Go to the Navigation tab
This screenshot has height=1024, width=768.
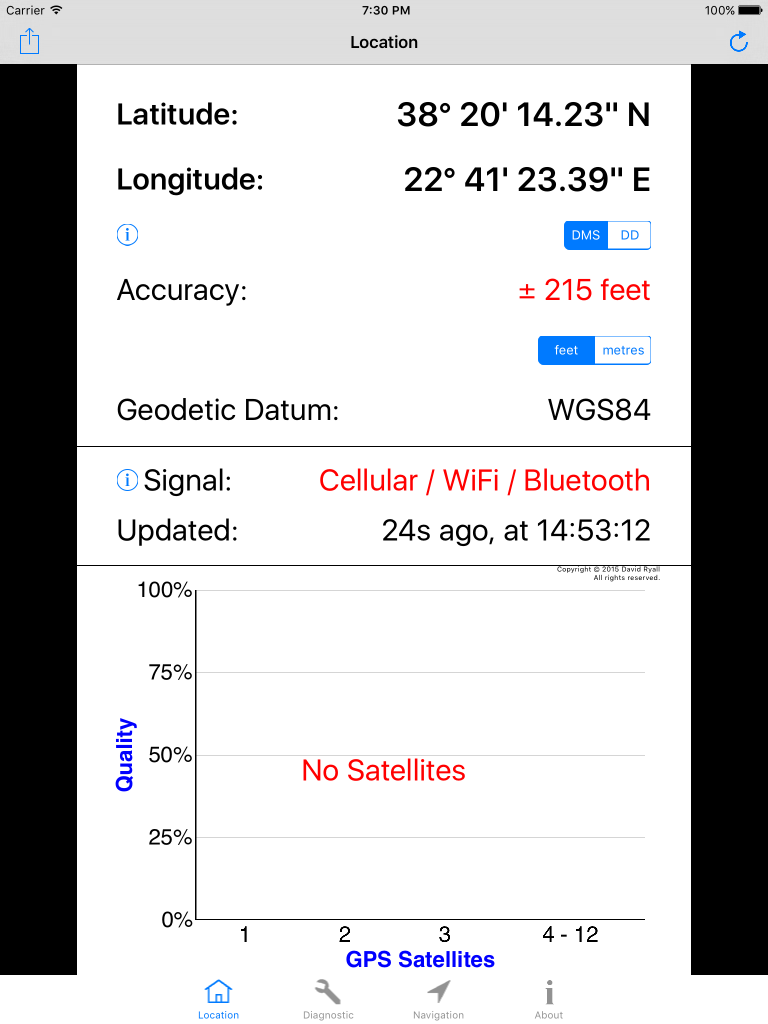[438, 999]
